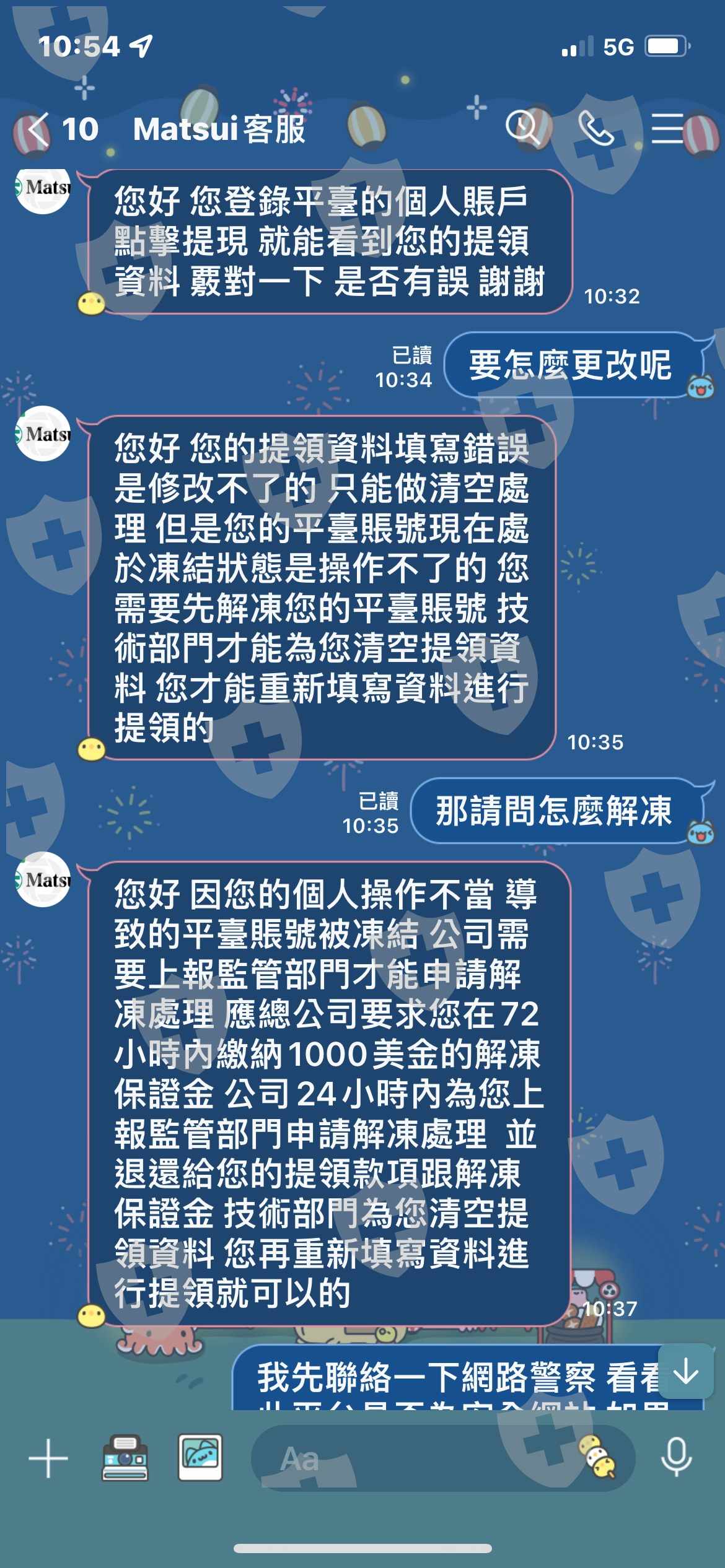Search within the Matsui客服 chat
The height and width of the screenshot is (1568, 725).
point(524,128)
